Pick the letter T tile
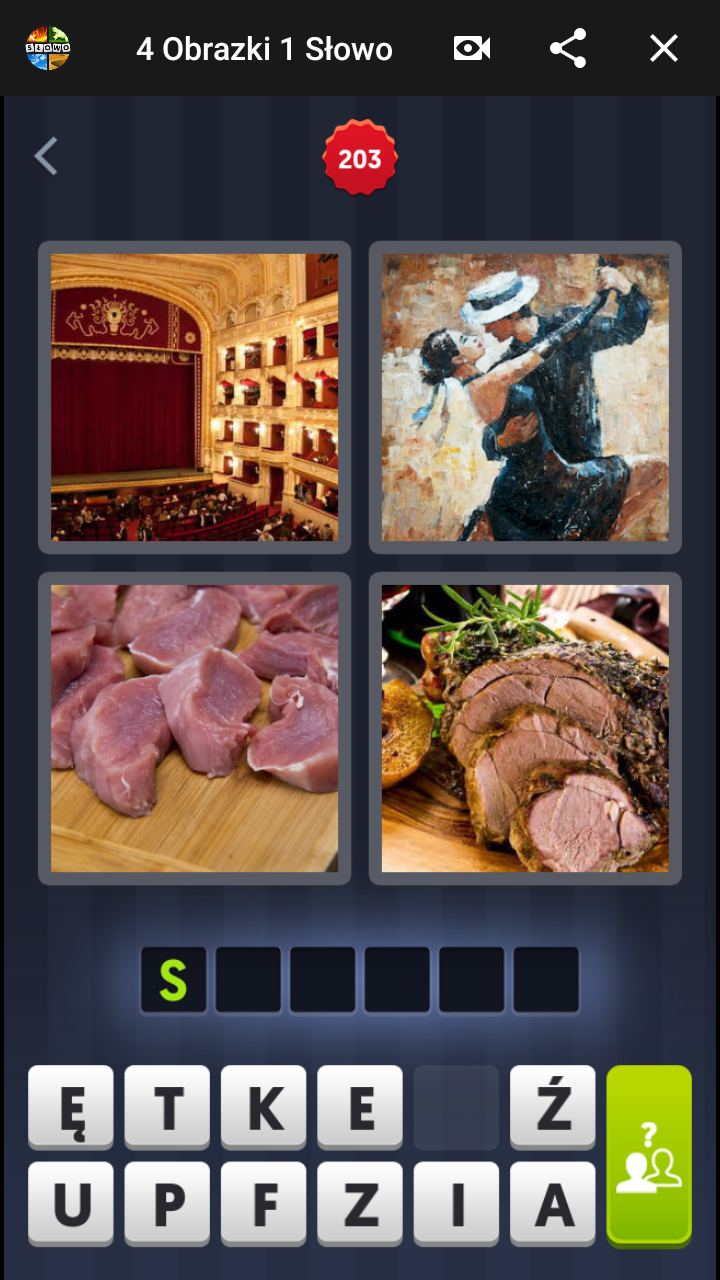This screenshot has width=720, height=1280. [168, 1107]
